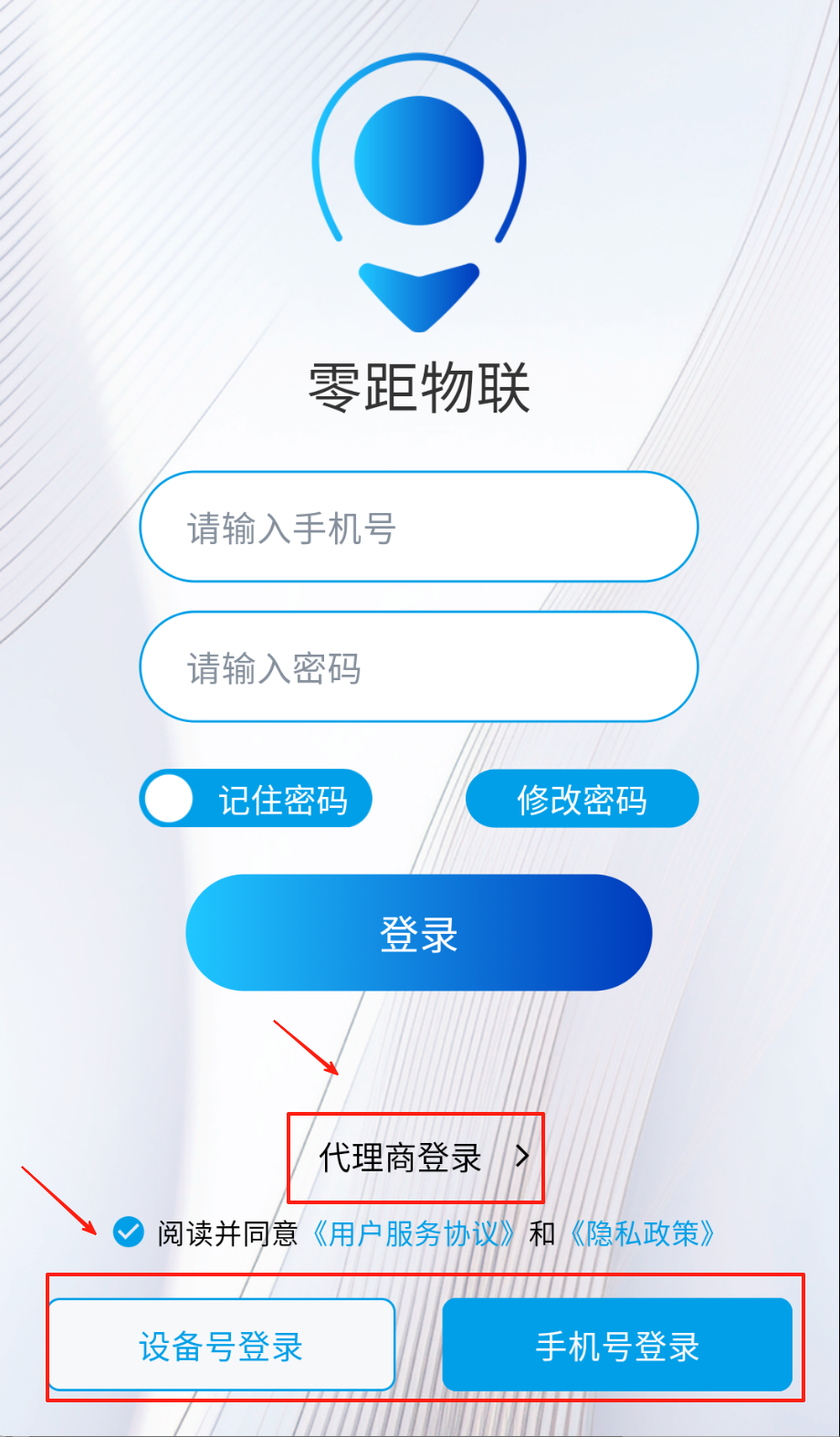Tap the phone number input field
This screenshot has height=1437, width=840.
pos(418,528)
